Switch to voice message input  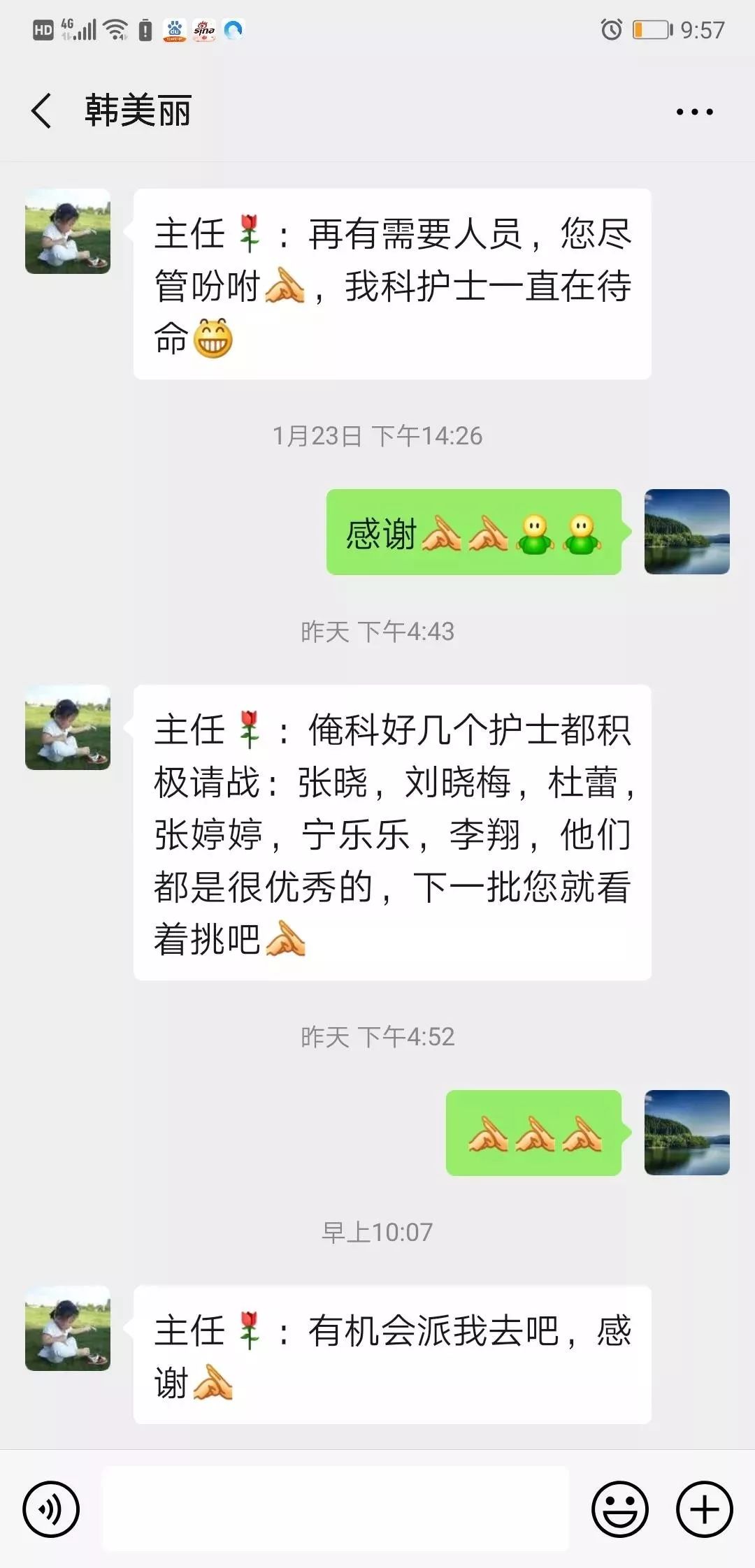point(51,1509)
